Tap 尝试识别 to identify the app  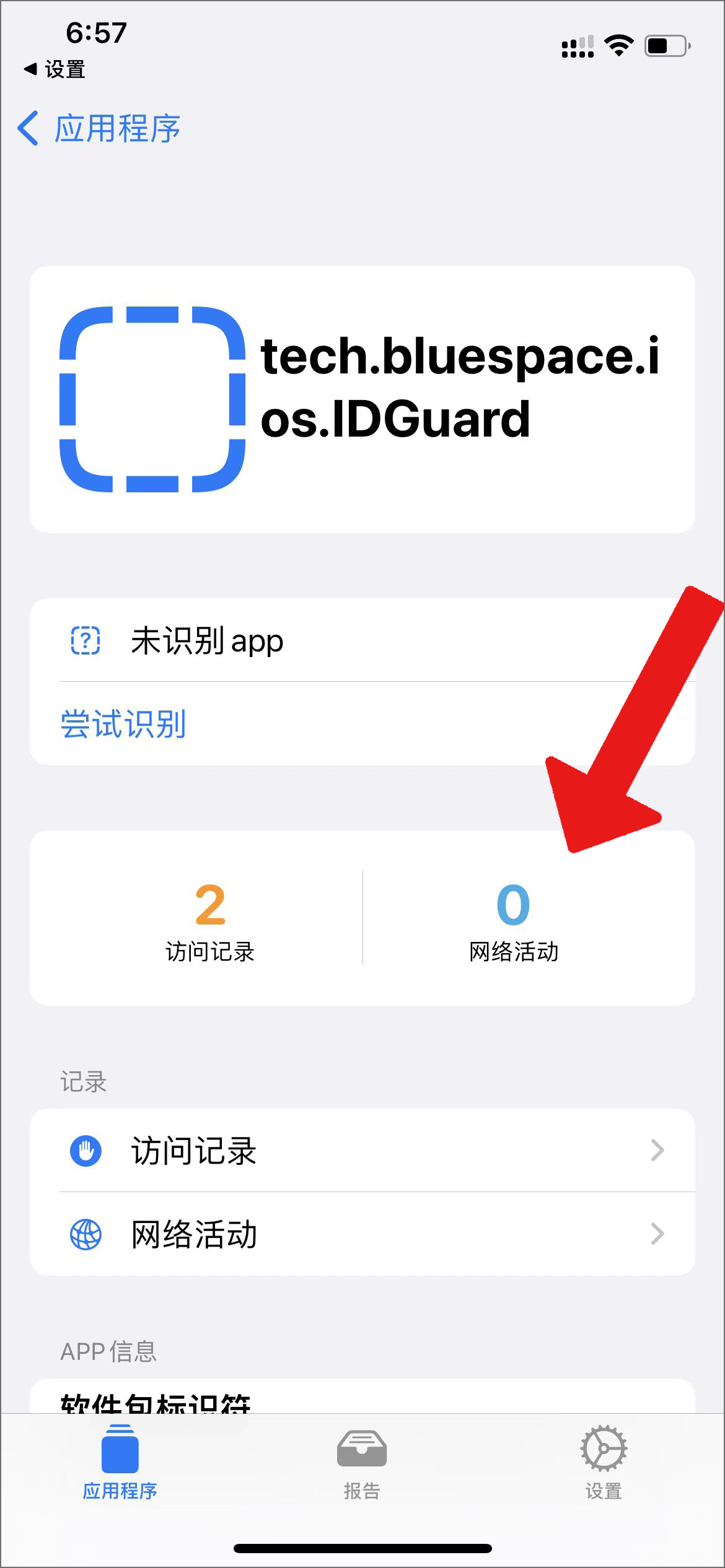123,723
